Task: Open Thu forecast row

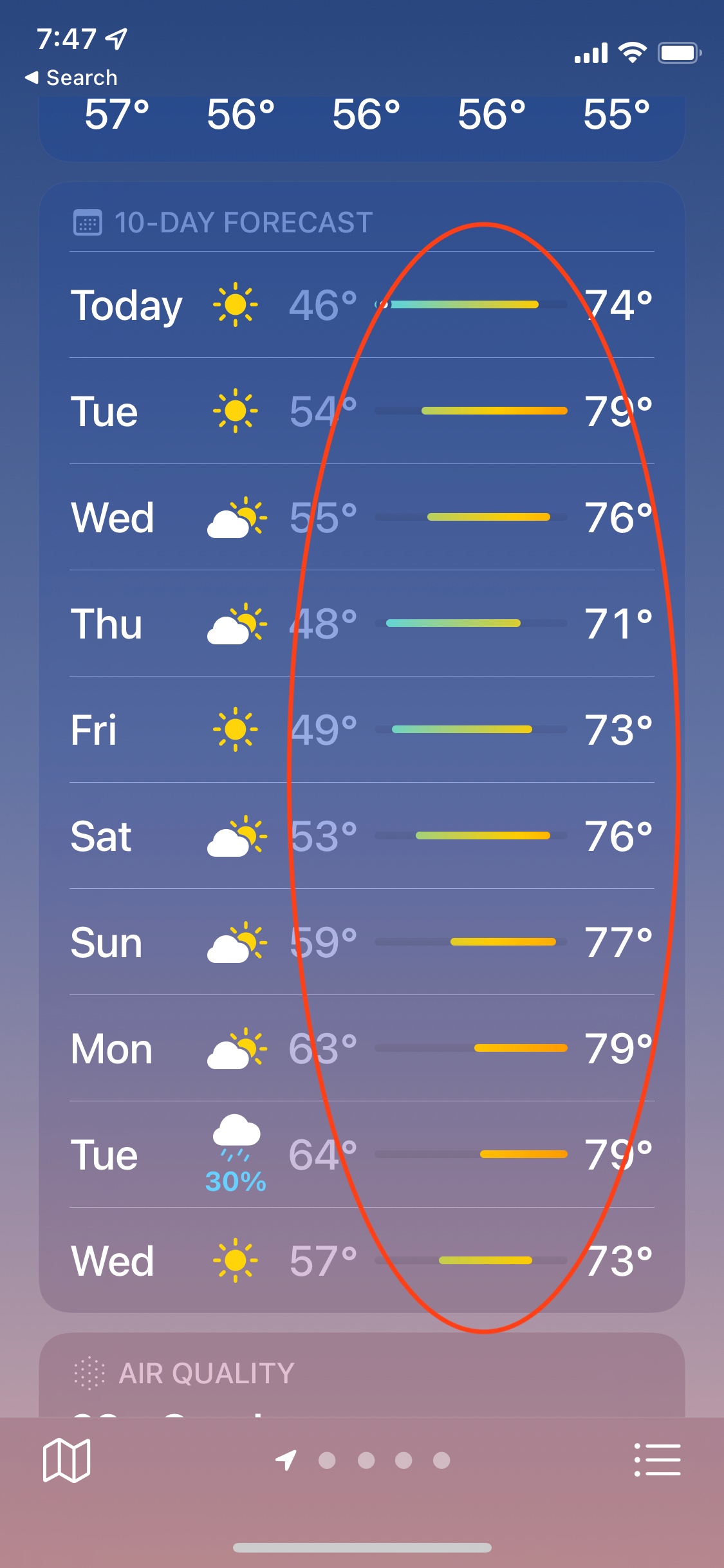Action: [x=362, y=623]
